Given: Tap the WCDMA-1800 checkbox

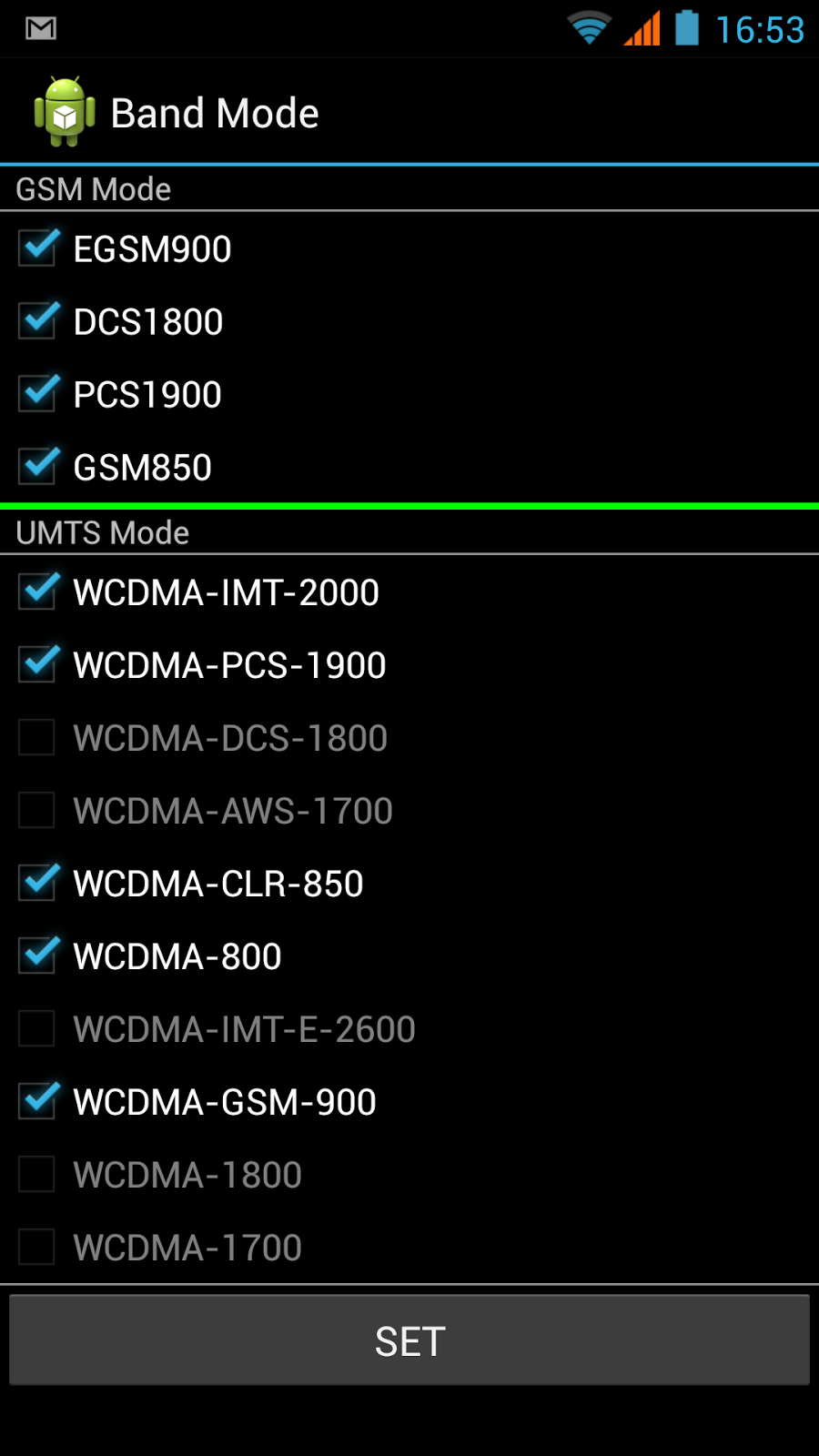Looking at the screenshot, I should point(37,1175).
